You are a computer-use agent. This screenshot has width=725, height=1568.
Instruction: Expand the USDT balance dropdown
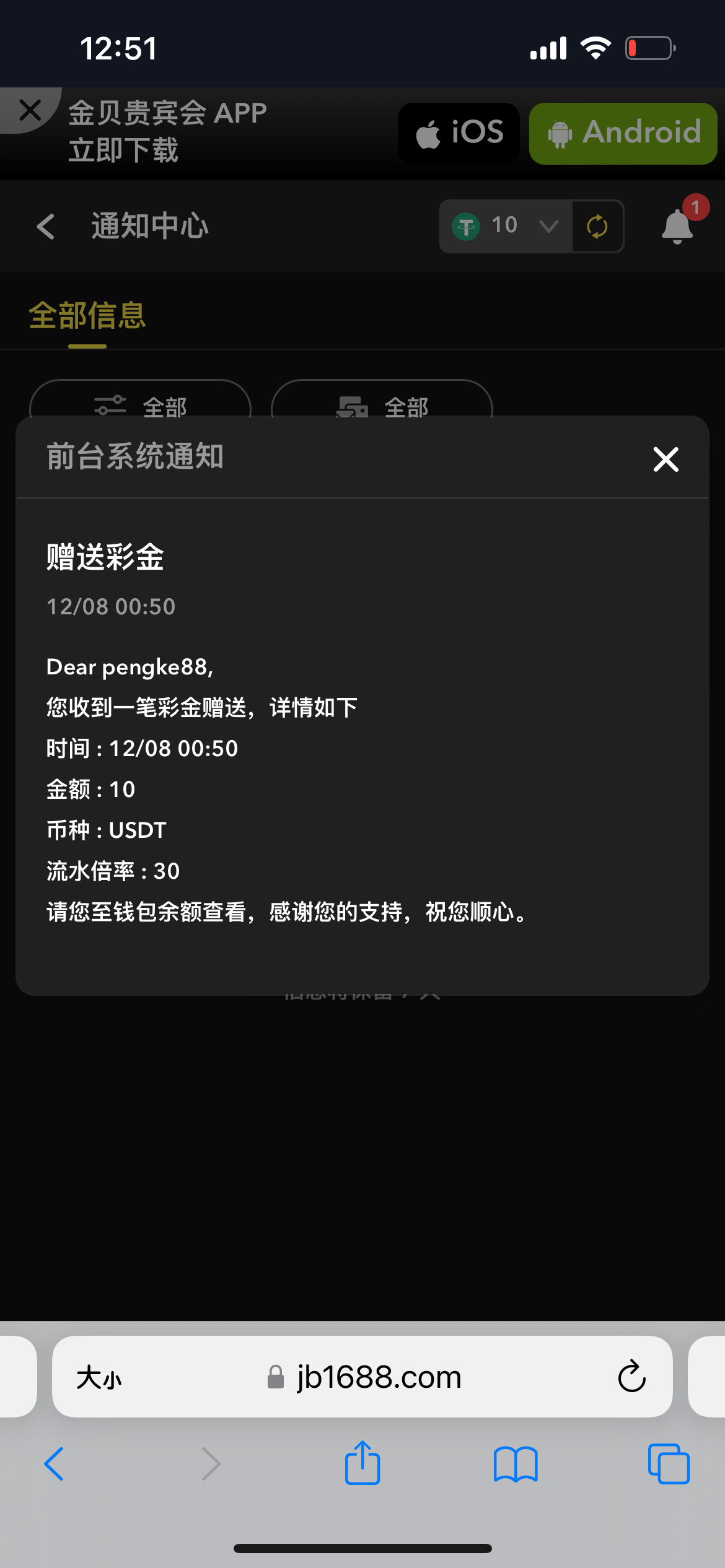[x=548, y=226]
